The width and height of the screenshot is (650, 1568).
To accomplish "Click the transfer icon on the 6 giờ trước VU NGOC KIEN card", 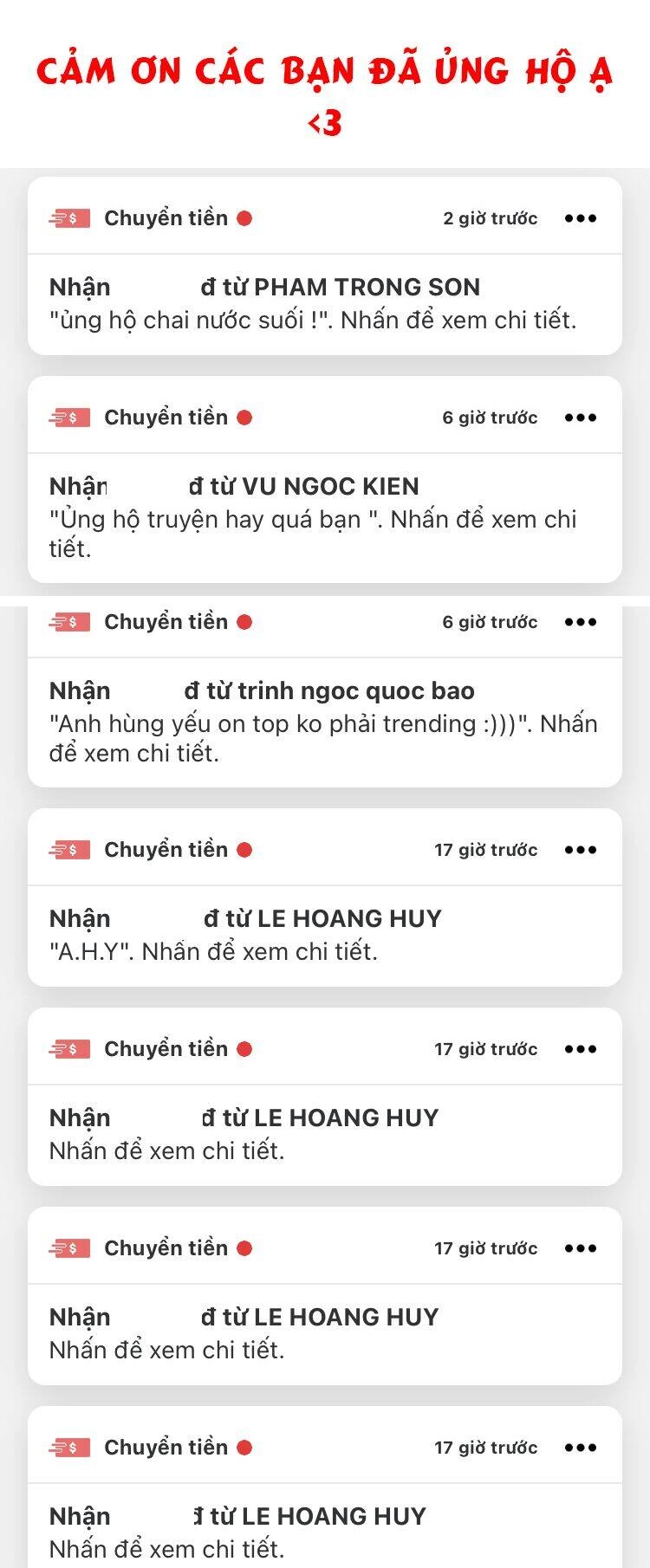I will 69,417.
